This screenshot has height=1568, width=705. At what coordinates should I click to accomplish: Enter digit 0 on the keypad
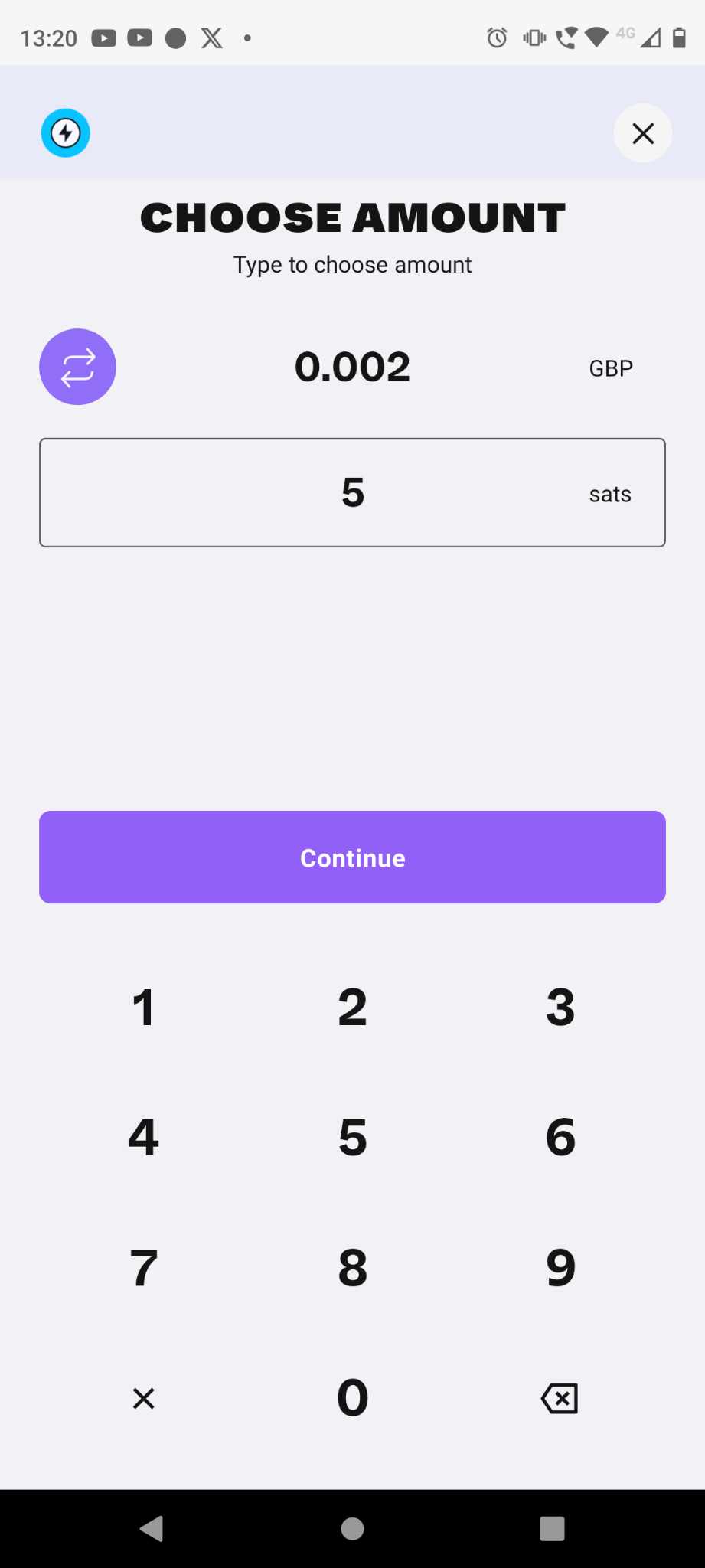click(352, 1398)
